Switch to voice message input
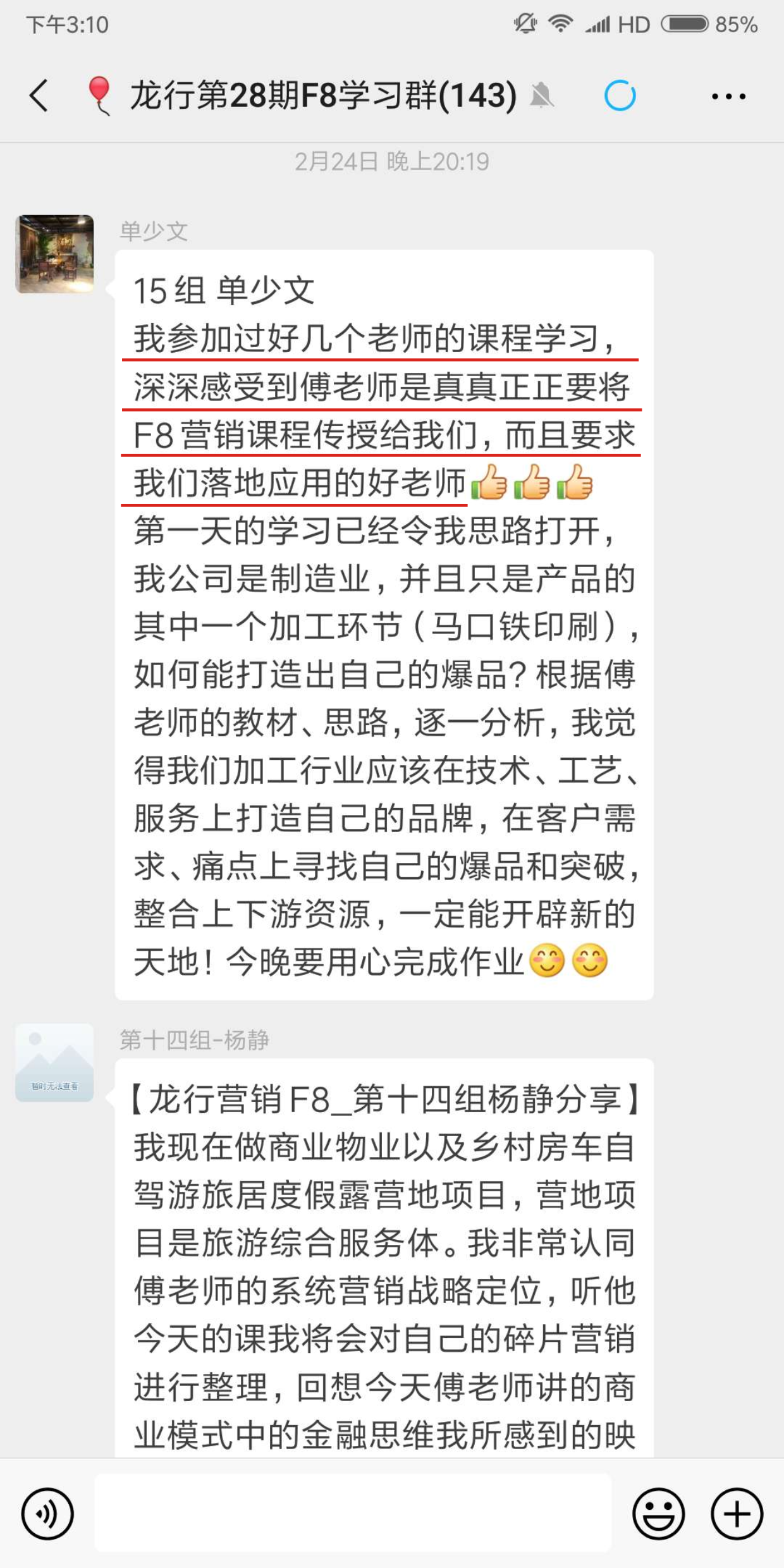 [47, 1514]
